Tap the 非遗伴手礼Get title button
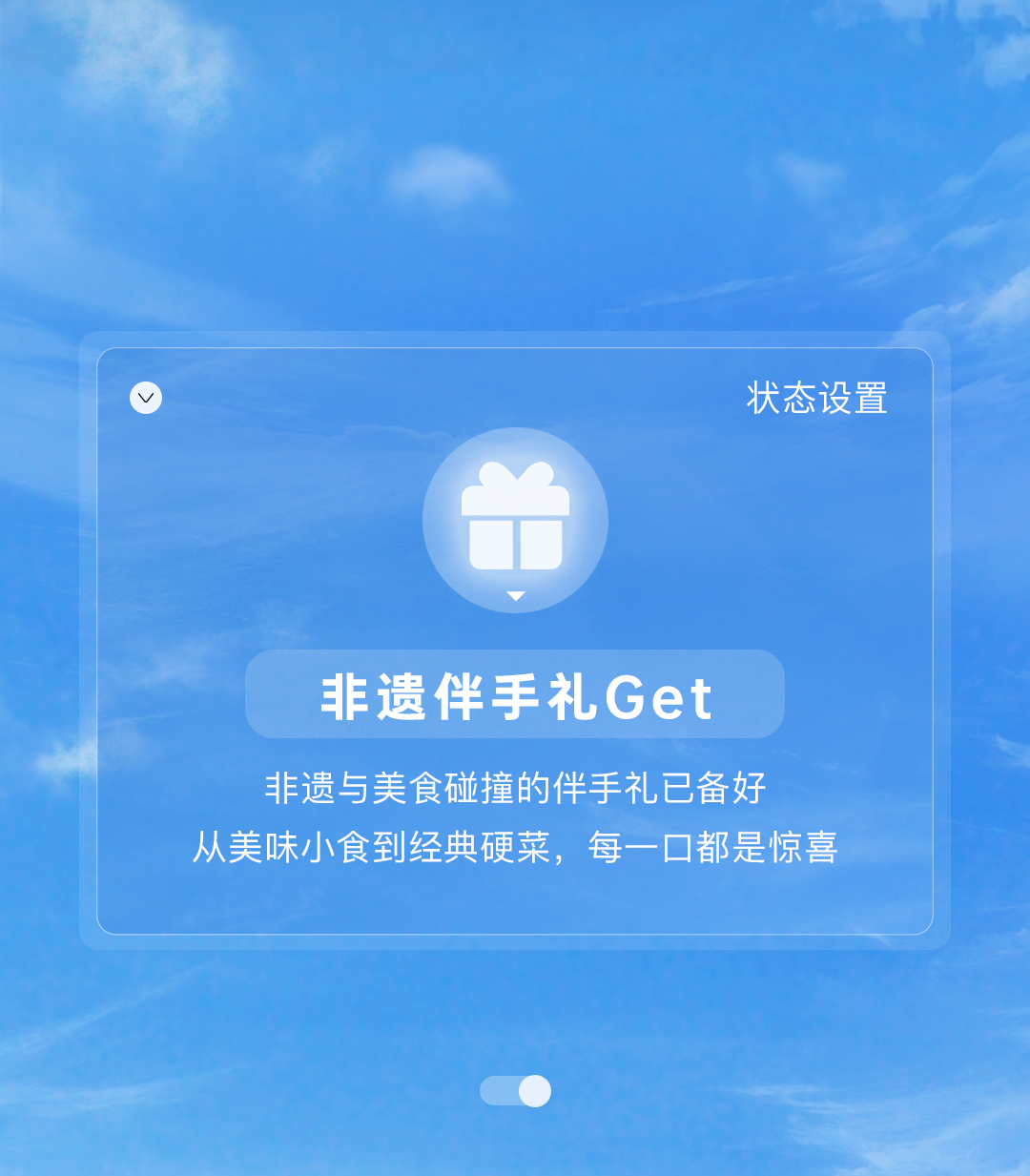 [x=515, y=694]
